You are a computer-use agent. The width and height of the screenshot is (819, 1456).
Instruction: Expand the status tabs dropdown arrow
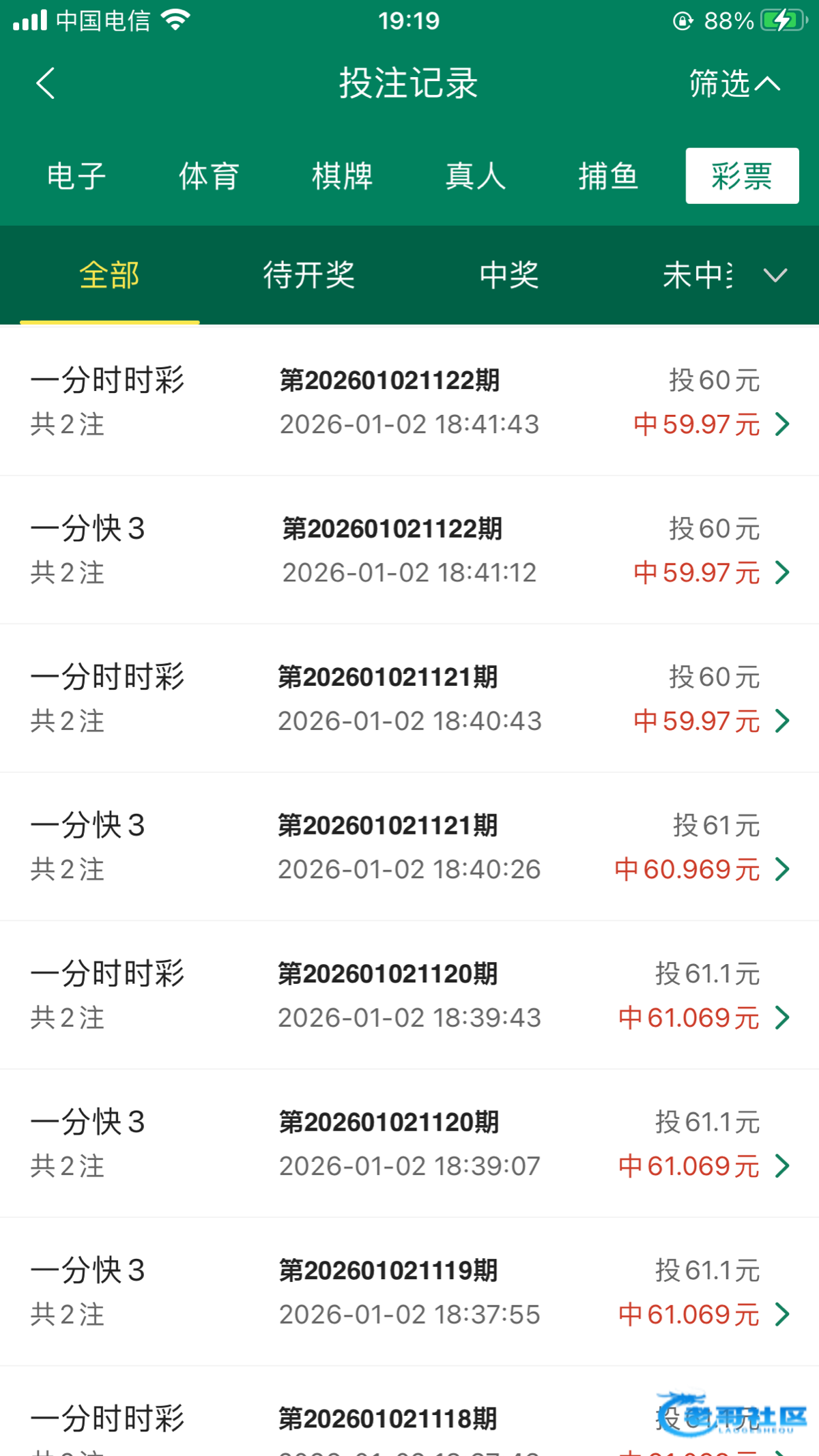coord(775,275)
